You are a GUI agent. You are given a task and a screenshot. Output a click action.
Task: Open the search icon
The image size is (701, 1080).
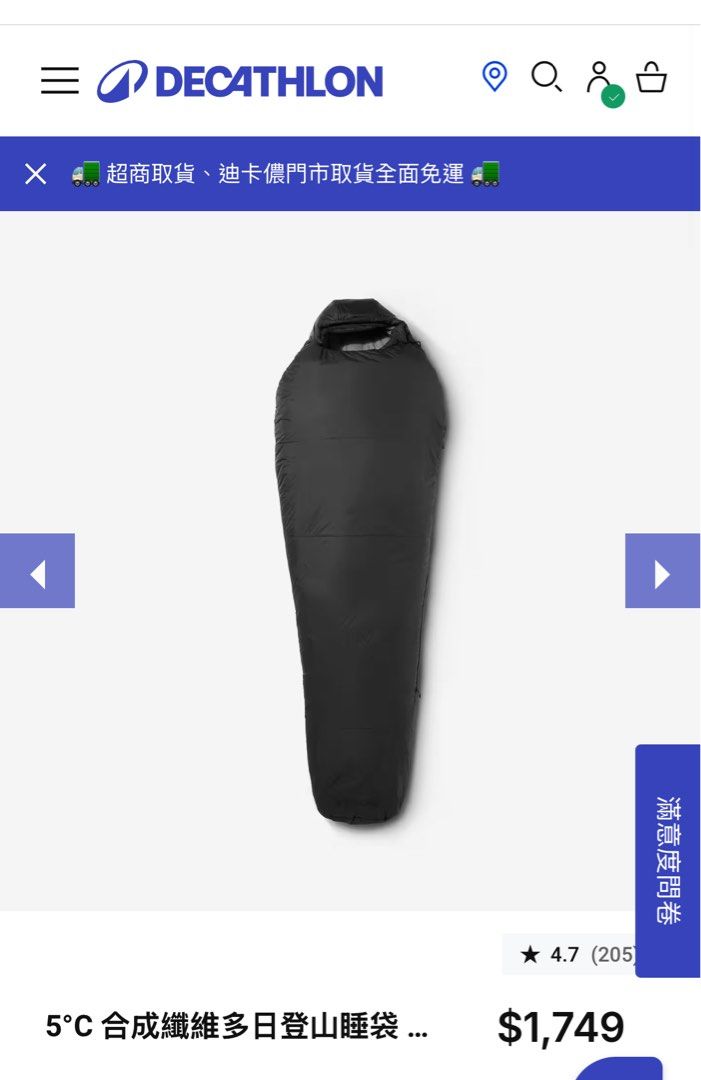tap(546, 77)
